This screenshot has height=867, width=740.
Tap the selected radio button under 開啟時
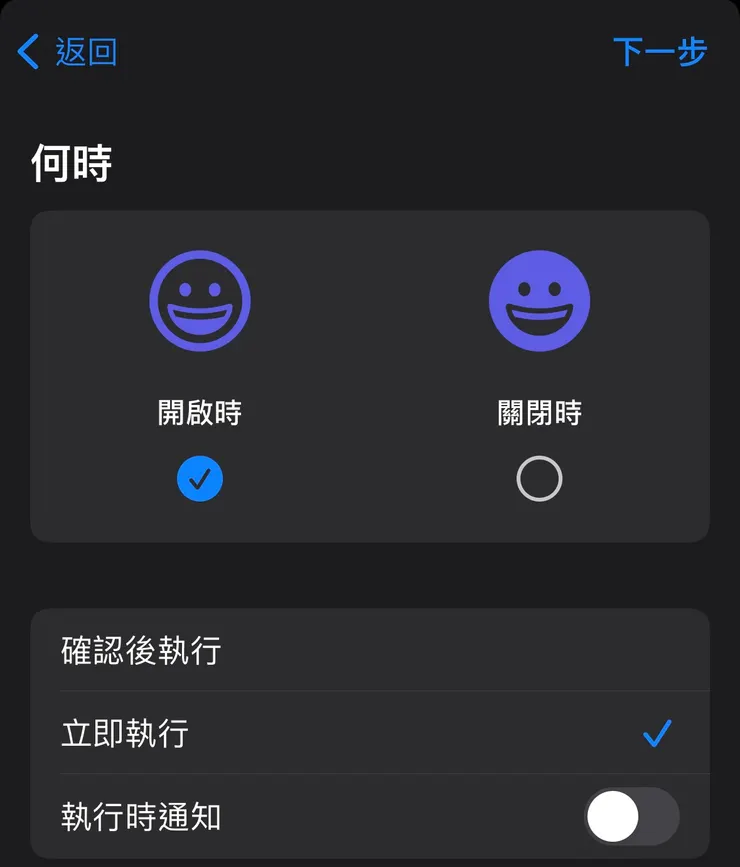point(200,478)
